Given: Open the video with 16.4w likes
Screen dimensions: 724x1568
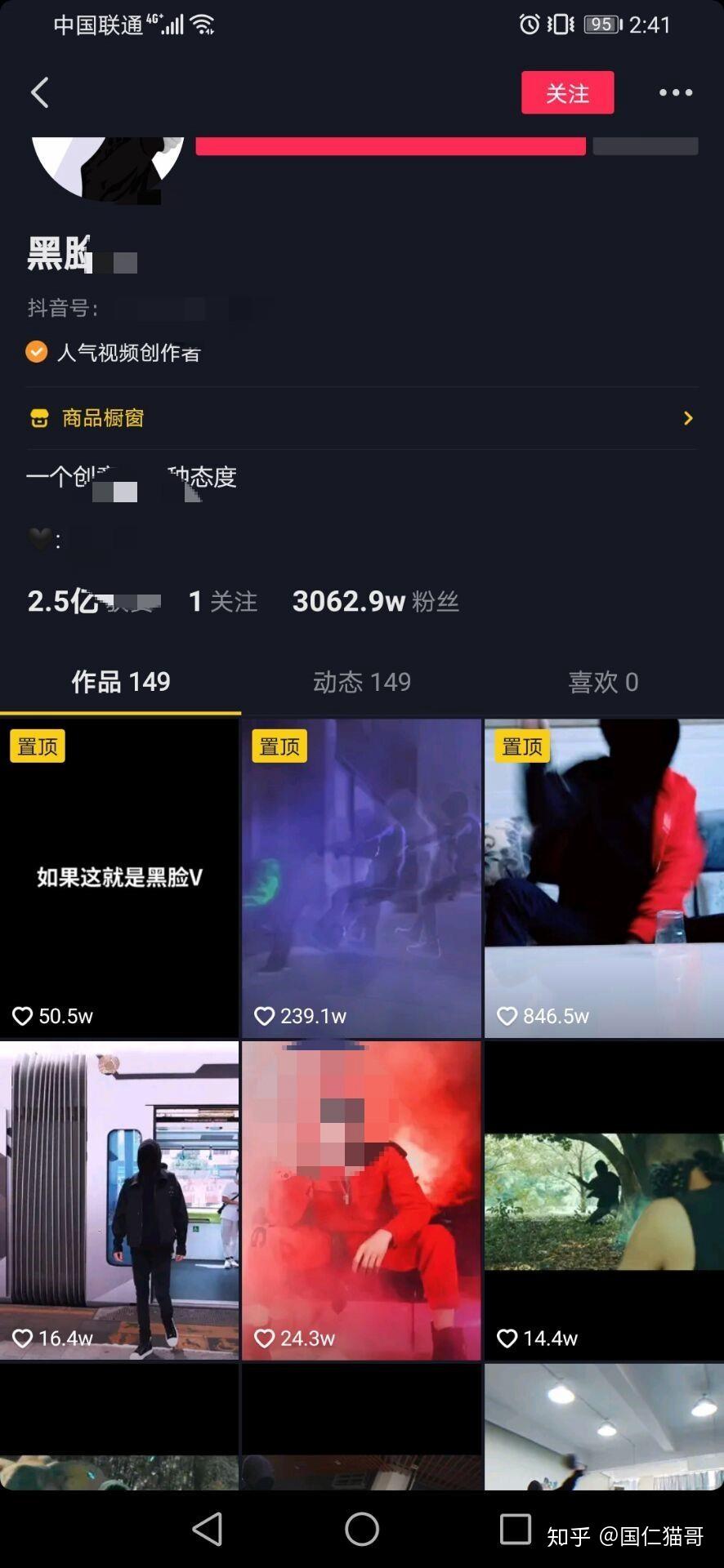Looking at the screenshot, I should click(x=119, y=1200).
